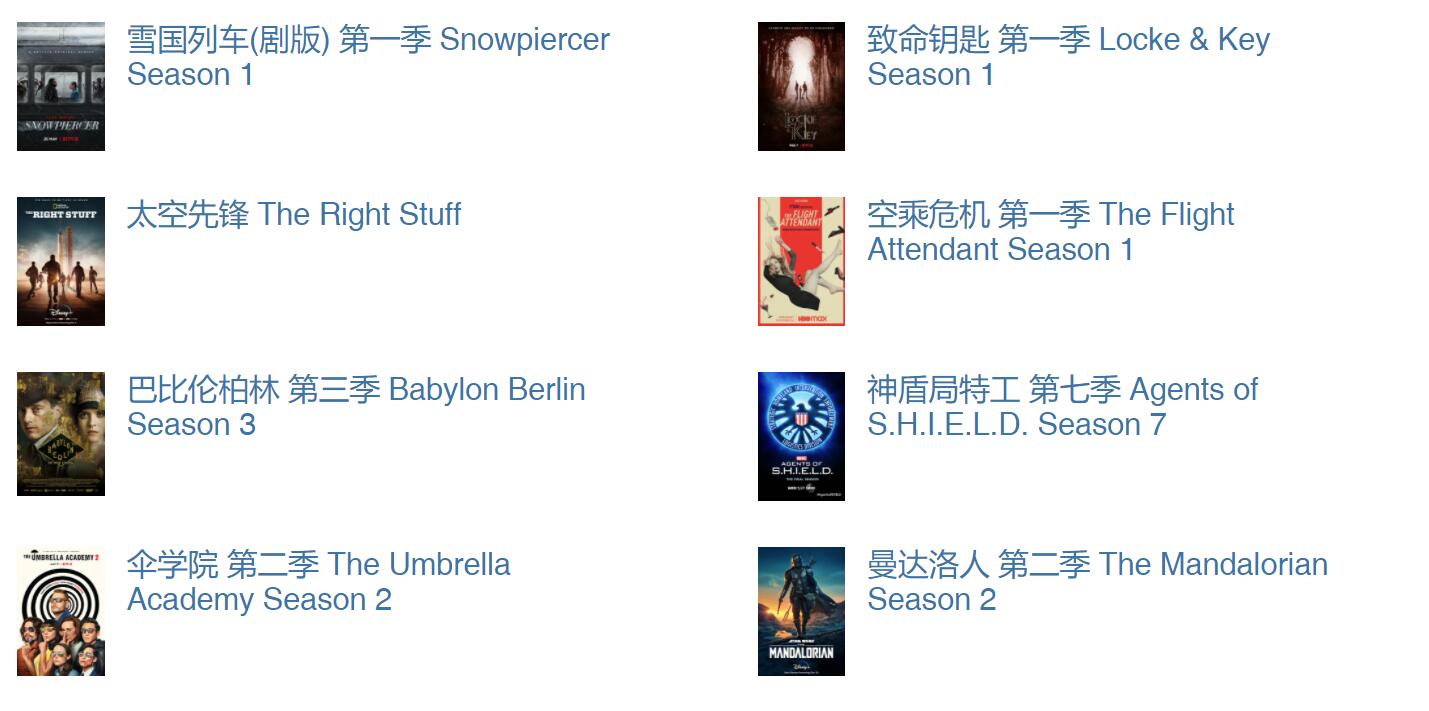Open The Umbrella Academy poster thumbnail
1429x711 pixels.
pyautogui.click(x=61, y=611)
